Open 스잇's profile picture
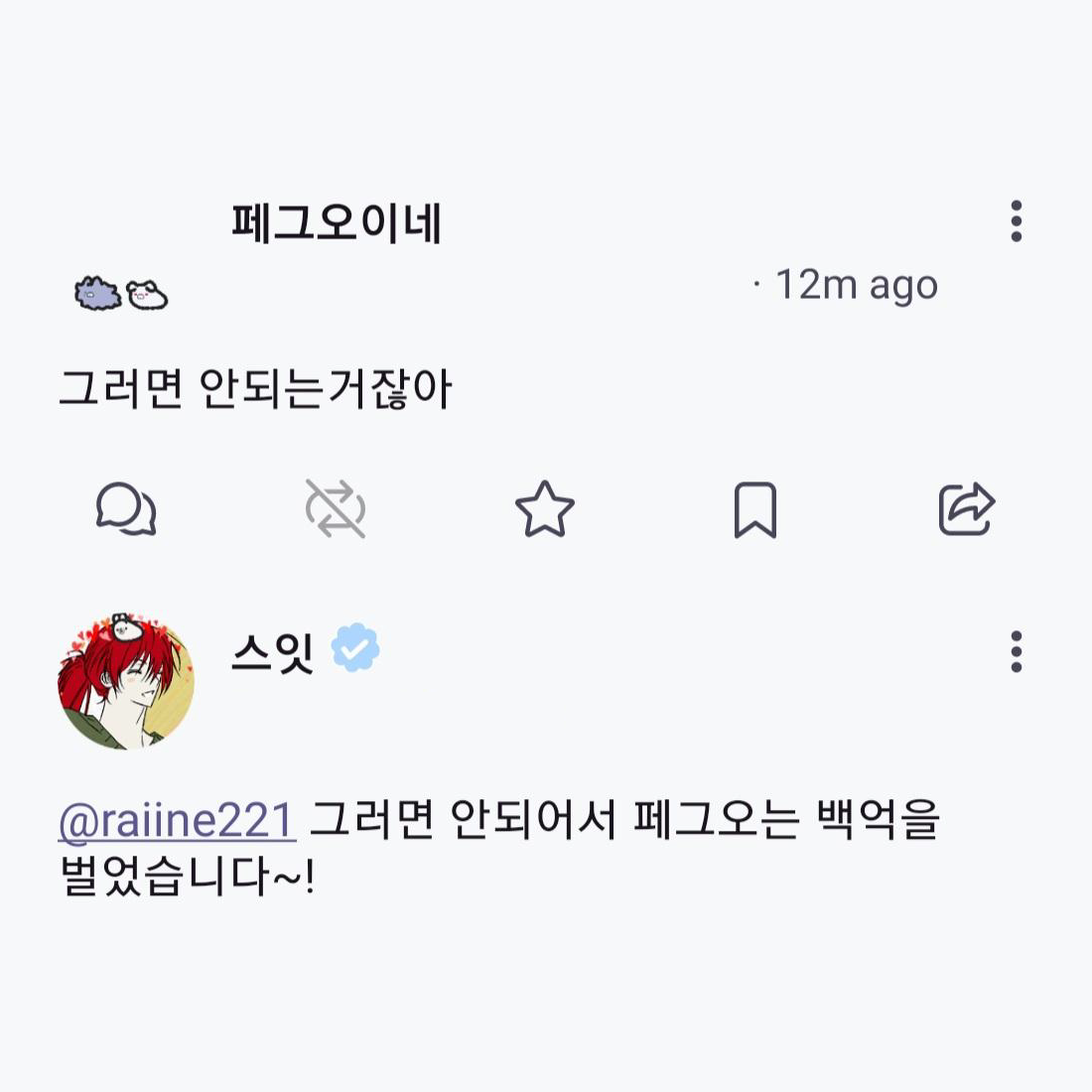The width and height of the screenshot is (1092, 1092). (x=126, y=681)
